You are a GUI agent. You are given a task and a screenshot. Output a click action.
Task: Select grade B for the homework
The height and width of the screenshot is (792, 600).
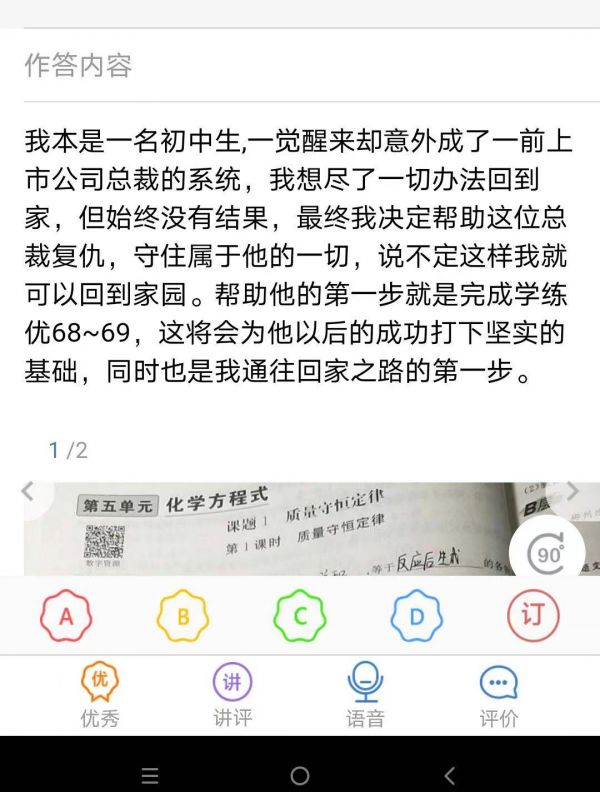(183, 616)
